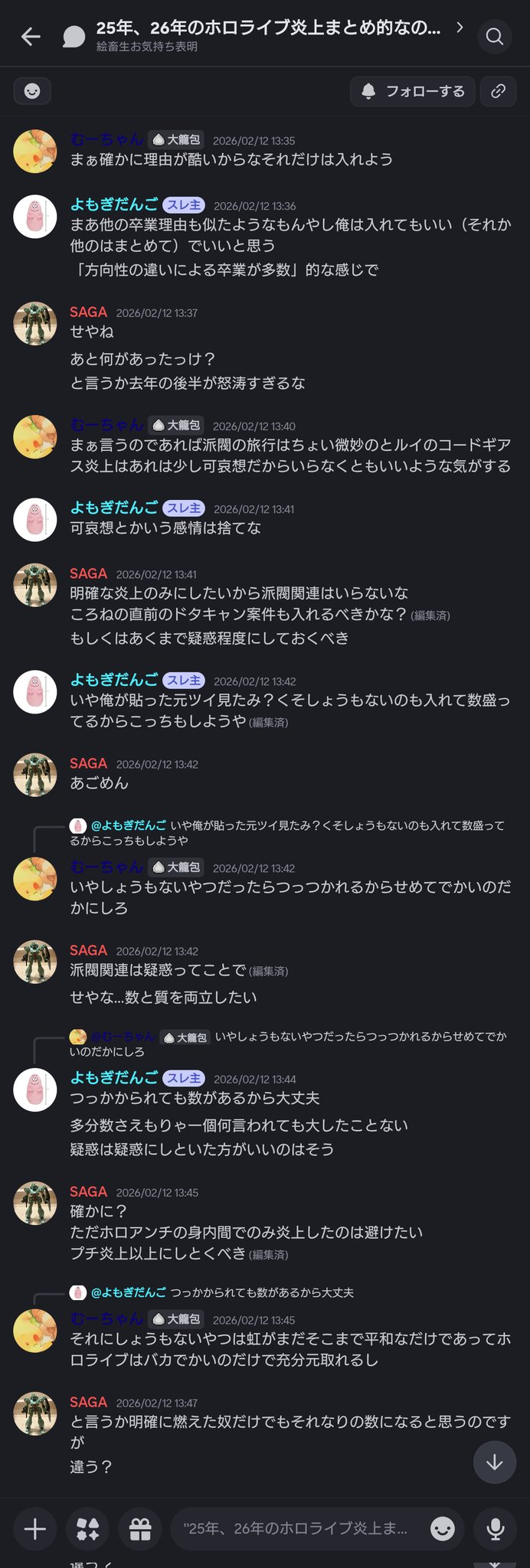This screenshot has height=1568, width=530.
Task: Add a reaction via the smiley button
Action: click(32, 91)
